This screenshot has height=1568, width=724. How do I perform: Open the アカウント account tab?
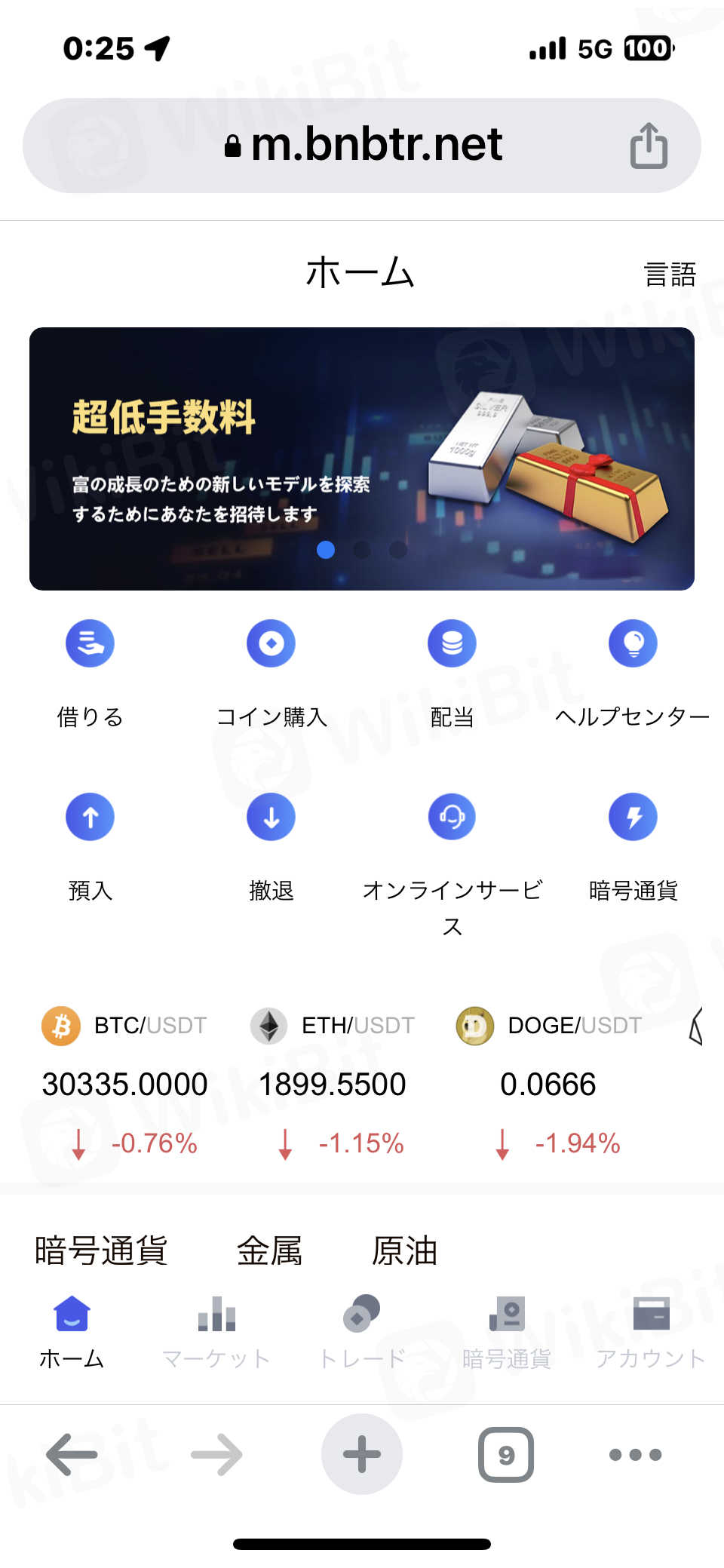[x=650, y=1330]
